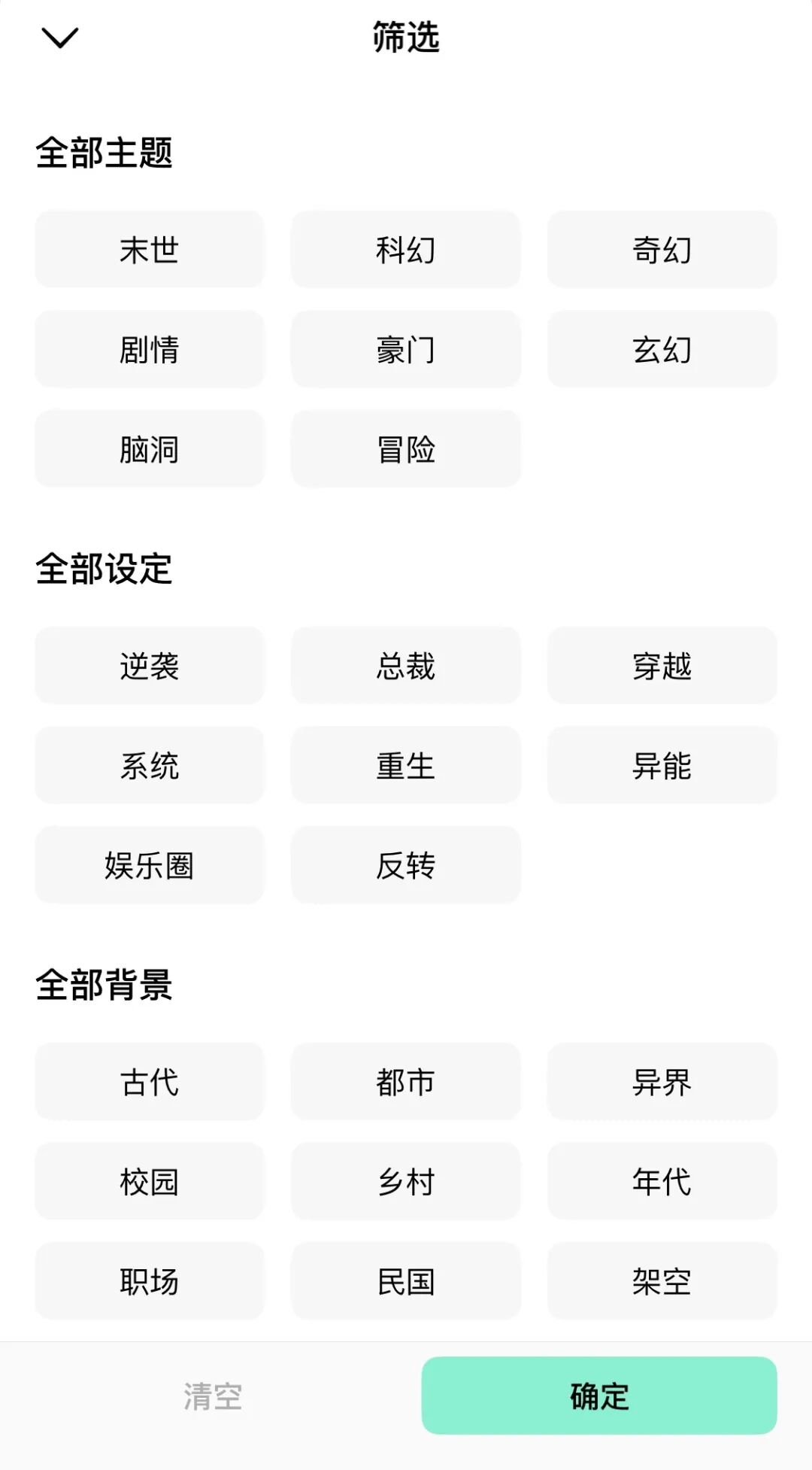Tap the 穿越 setting chip
The width and height of the screenshot is (812, 1470).
pos(662,666)
